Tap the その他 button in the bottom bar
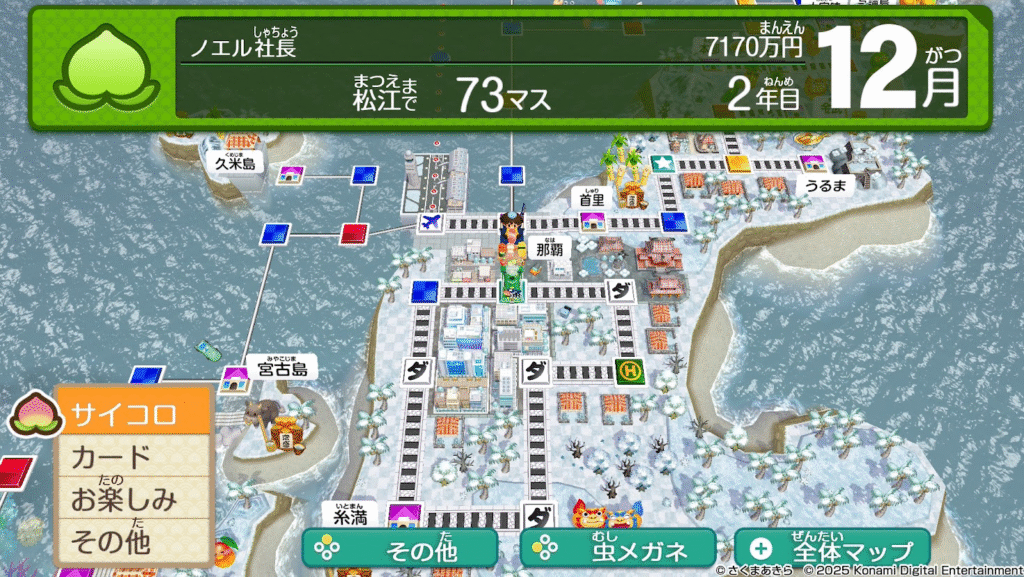1024x577 pixels. [400, 548]
